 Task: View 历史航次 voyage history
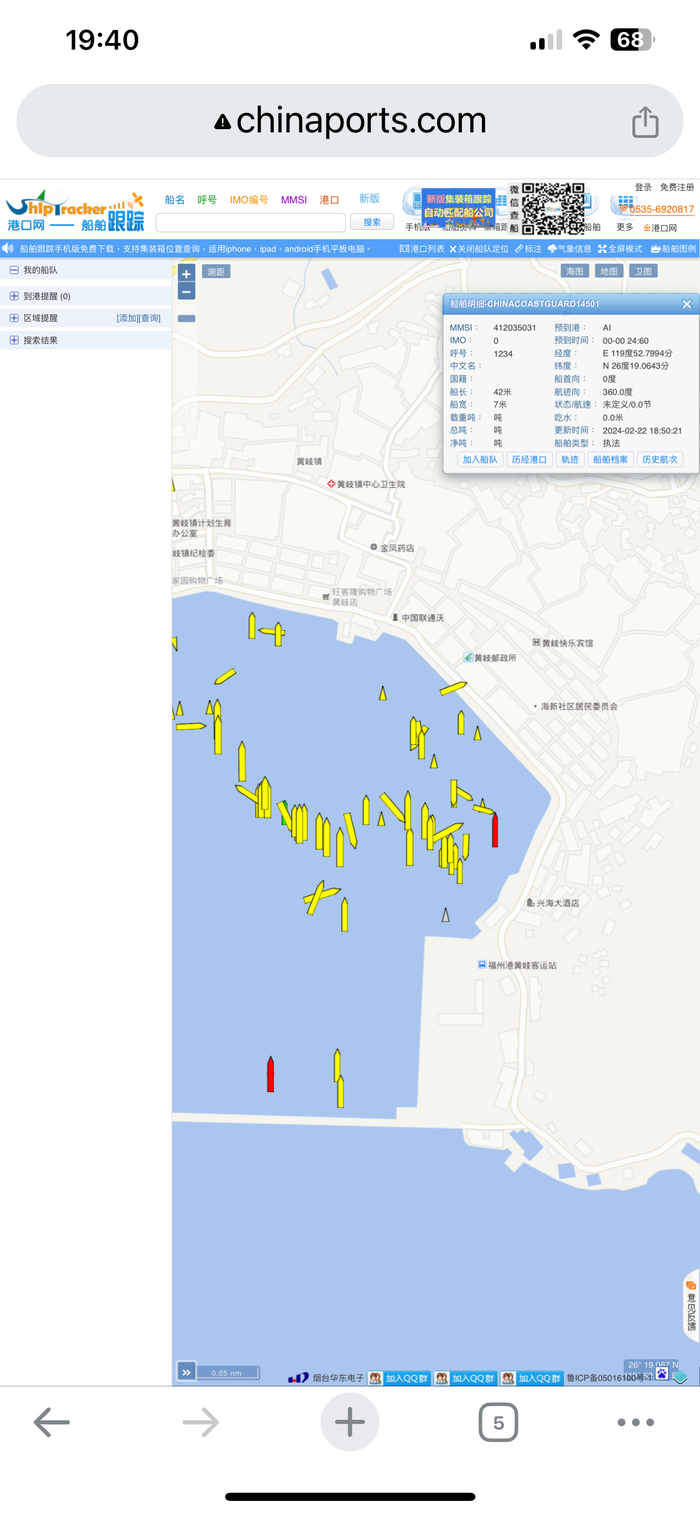point(659,460)
